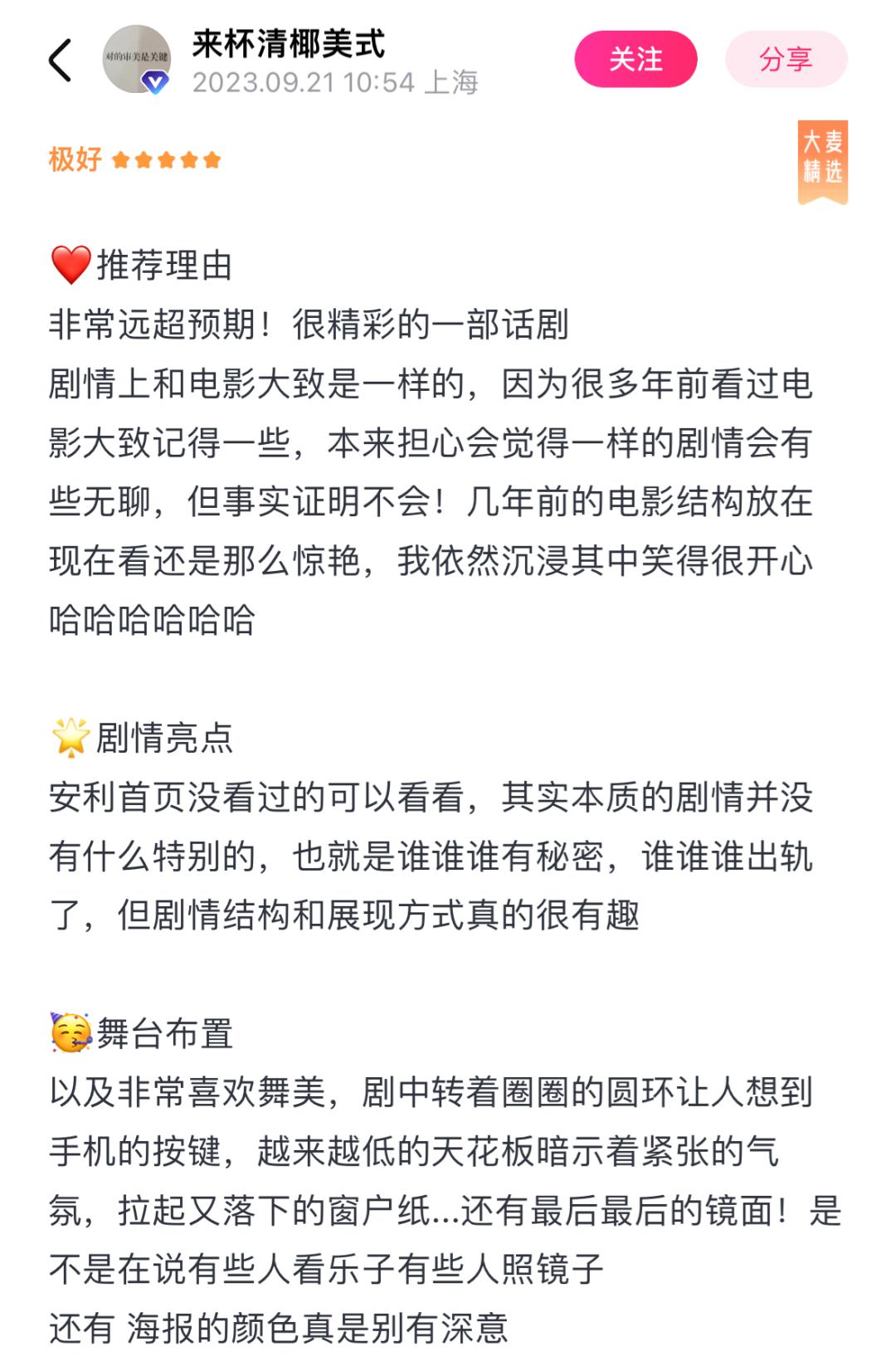Go back using the arrow icon

61,61
